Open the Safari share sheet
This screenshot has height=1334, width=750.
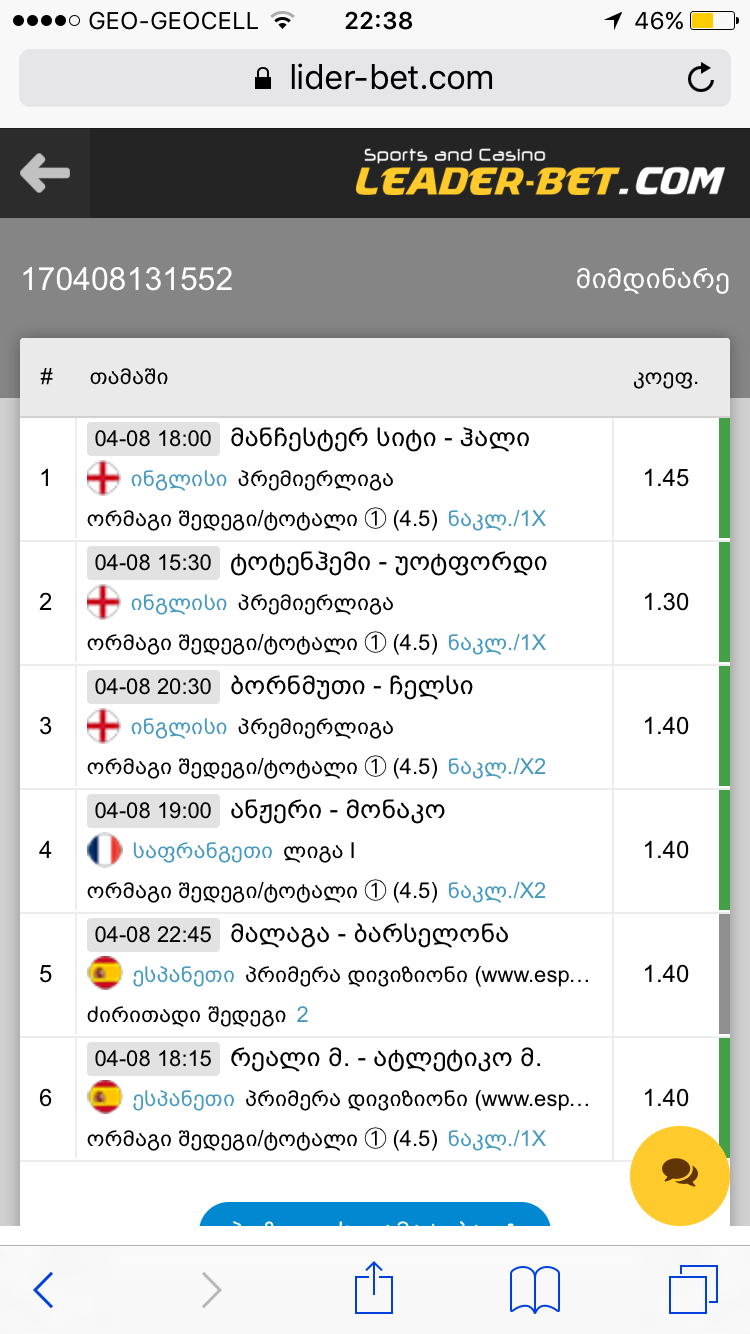[373, 1288]
